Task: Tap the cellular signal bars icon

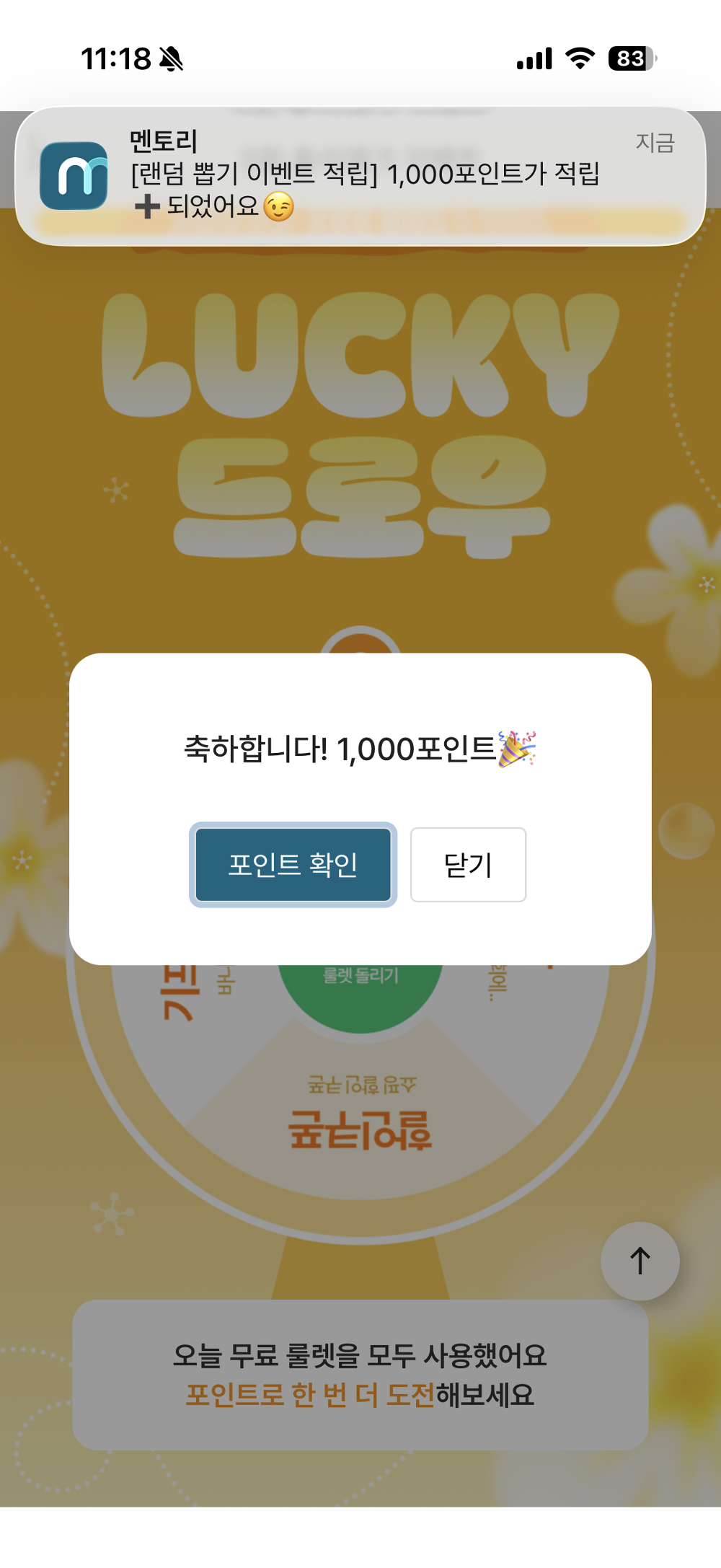Action: tap(535, 57)
